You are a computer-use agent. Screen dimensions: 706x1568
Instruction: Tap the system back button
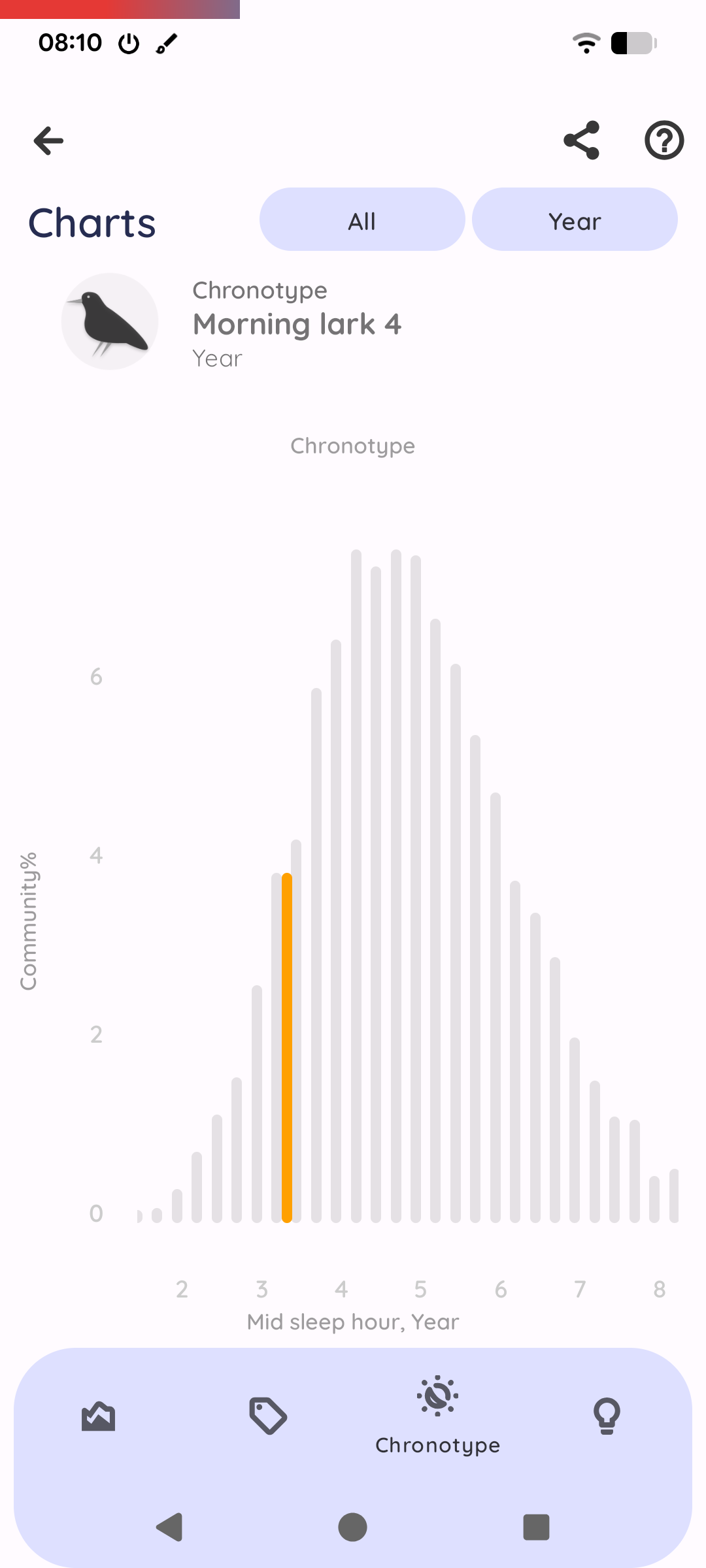tap(170, 1527)
